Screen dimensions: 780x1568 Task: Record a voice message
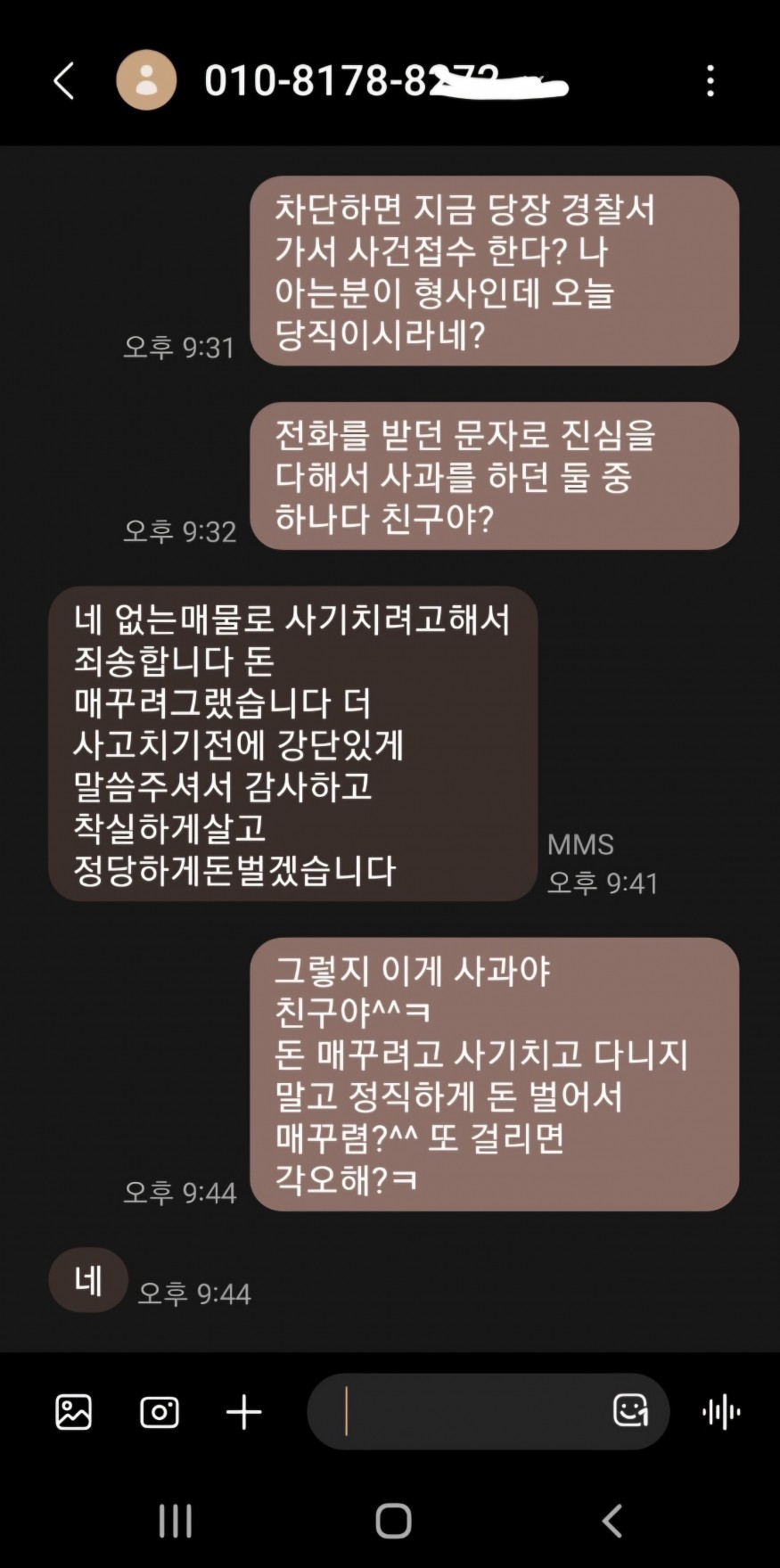point(721,1412)
